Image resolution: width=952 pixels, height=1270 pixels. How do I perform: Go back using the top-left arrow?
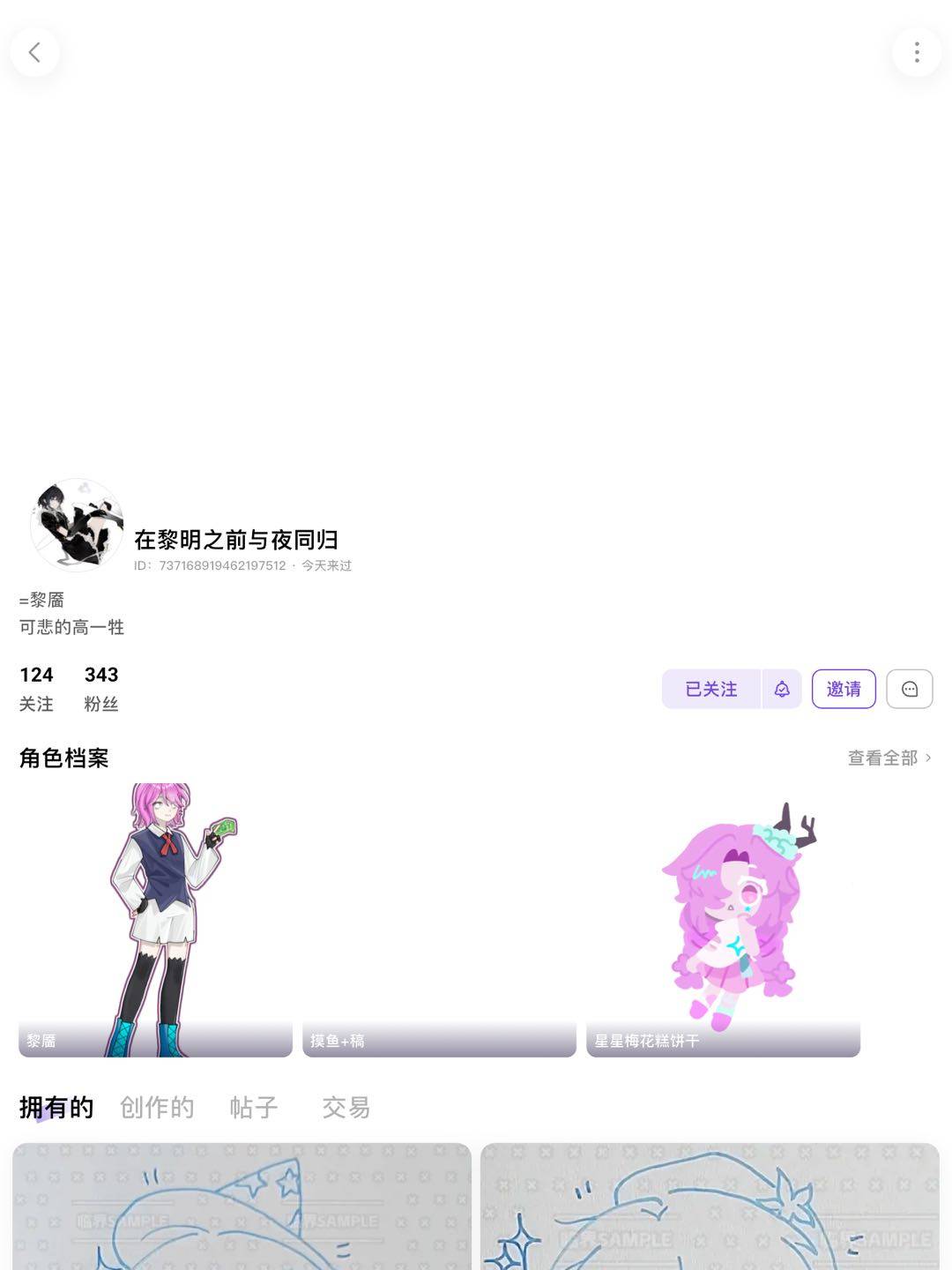(x=35, y=53)
